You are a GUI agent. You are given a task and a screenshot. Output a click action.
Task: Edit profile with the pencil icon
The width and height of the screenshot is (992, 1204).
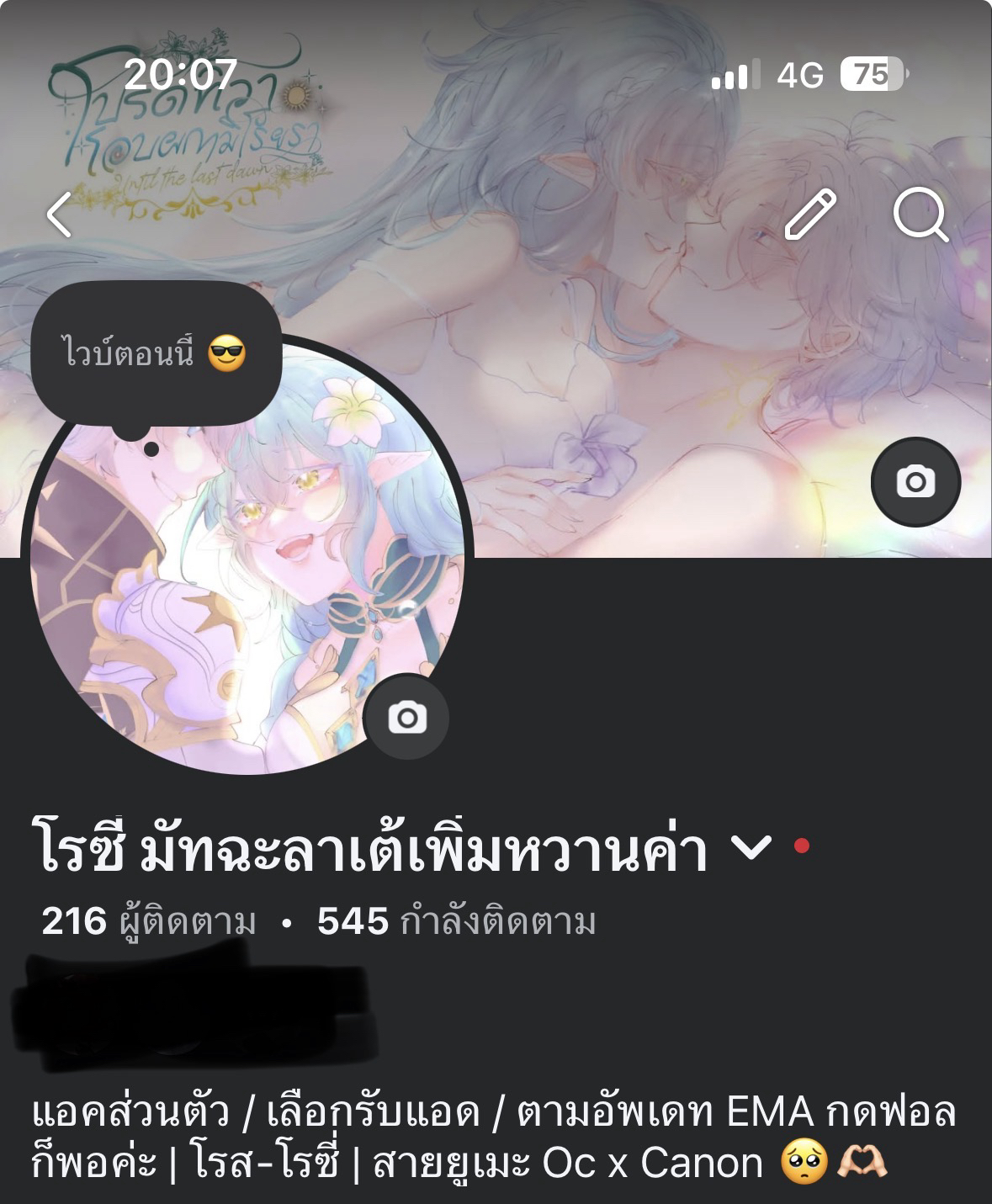(x=810, y=215)
